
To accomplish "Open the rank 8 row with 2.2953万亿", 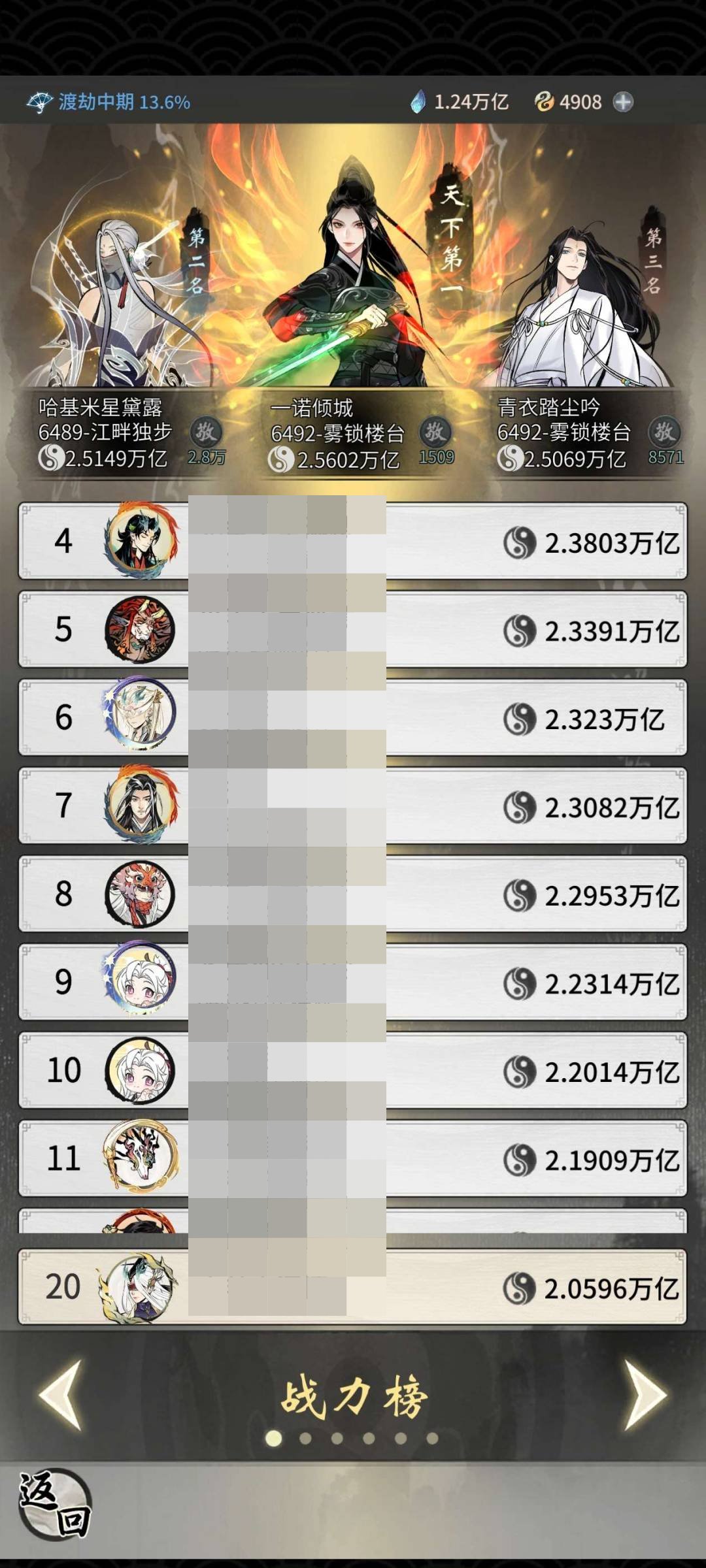I will (353, 894).
